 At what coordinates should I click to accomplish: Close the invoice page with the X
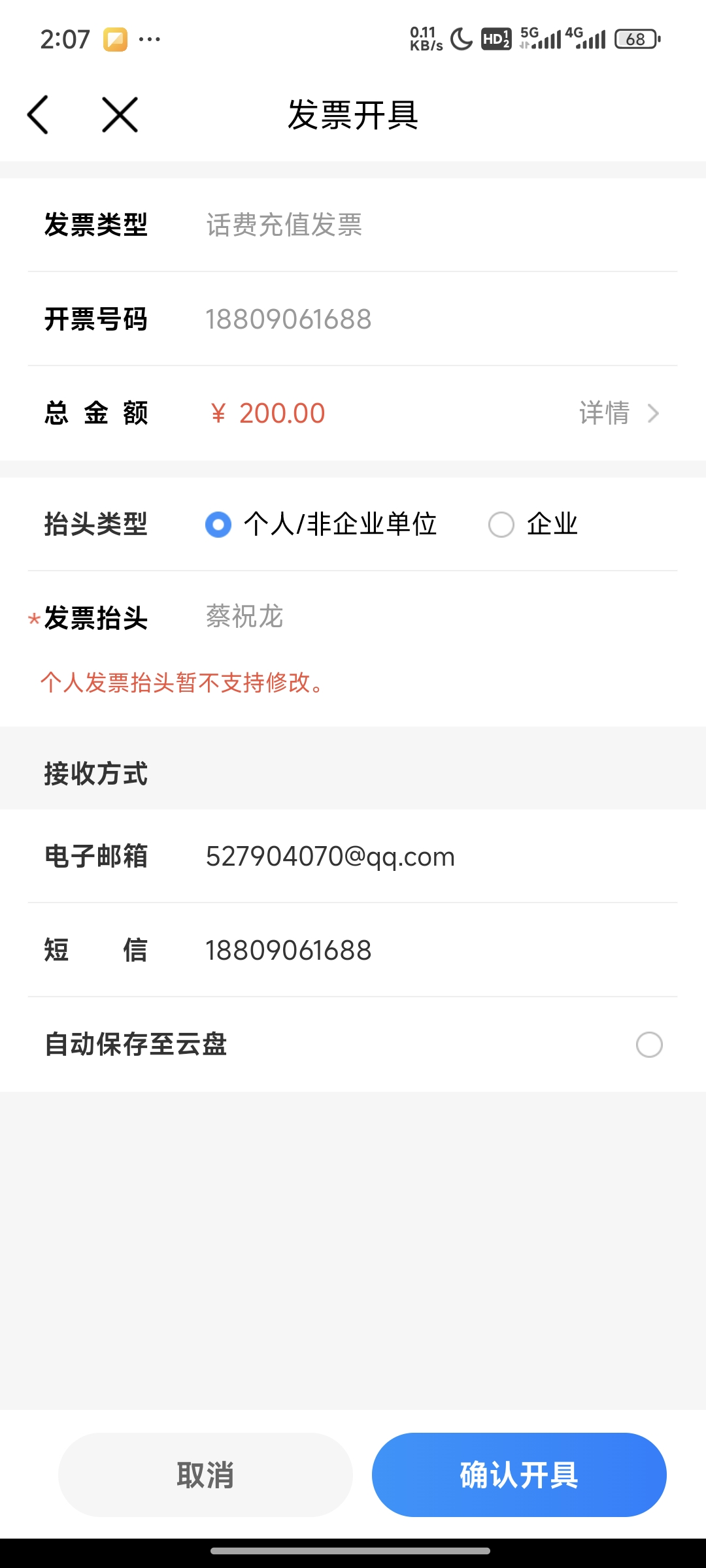(x=120, y=115)
